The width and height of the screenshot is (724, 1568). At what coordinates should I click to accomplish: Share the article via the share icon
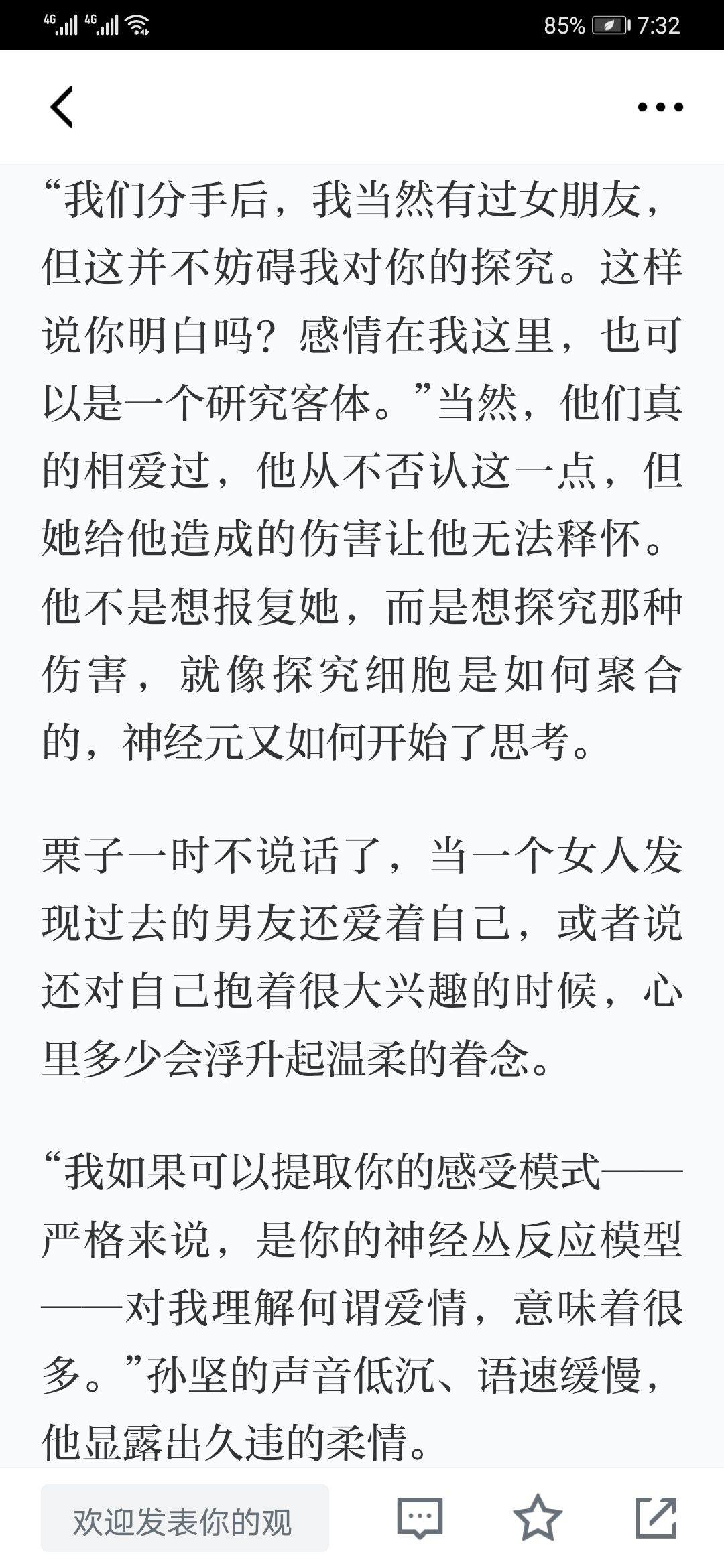coord(656,1518)
